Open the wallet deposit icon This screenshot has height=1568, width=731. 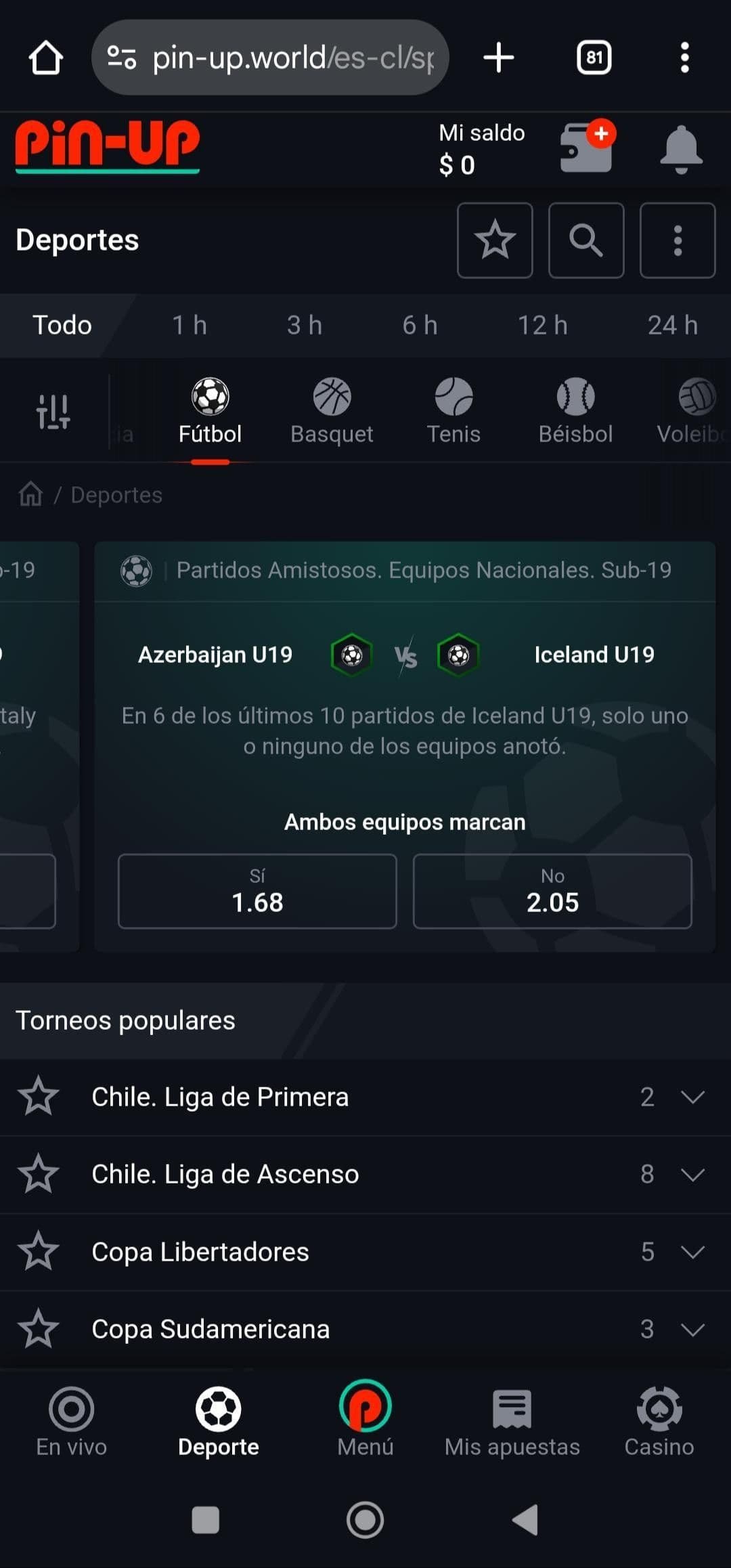pyautogui.click(x=586, y=147)
